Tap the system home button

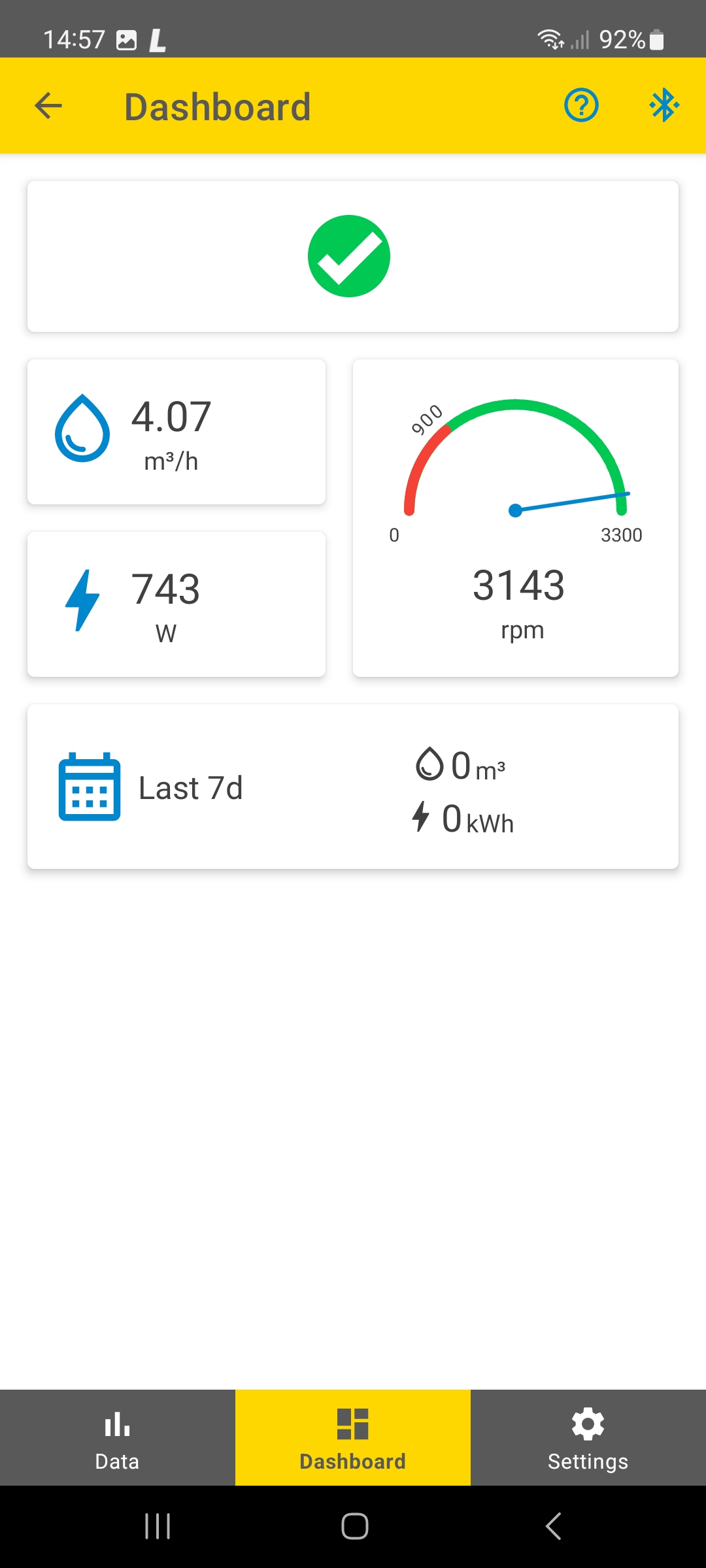click(x=354, y=1526)
